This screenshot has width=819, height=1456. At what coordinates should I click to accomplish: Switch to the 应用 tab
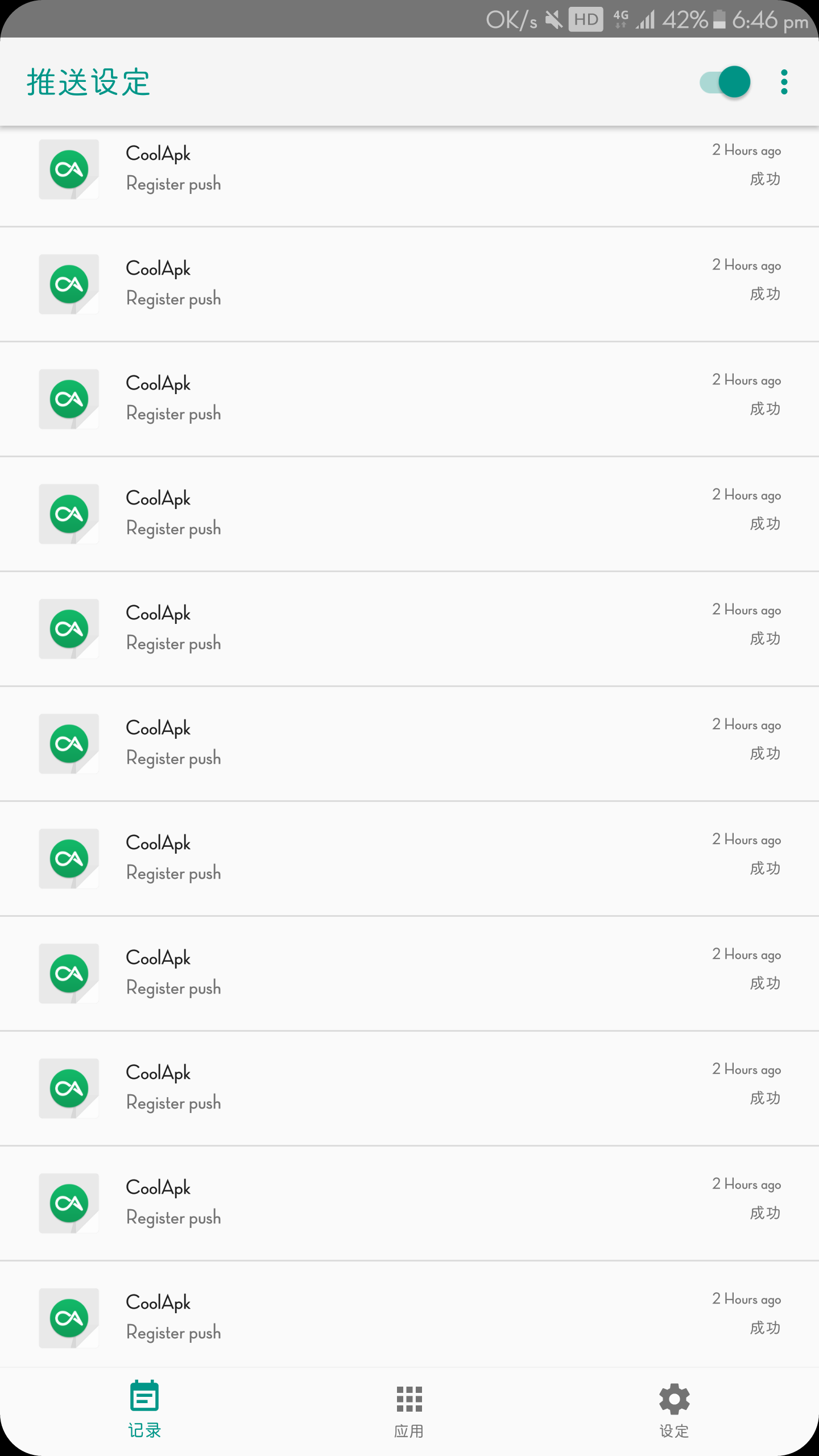point(409,1409)
